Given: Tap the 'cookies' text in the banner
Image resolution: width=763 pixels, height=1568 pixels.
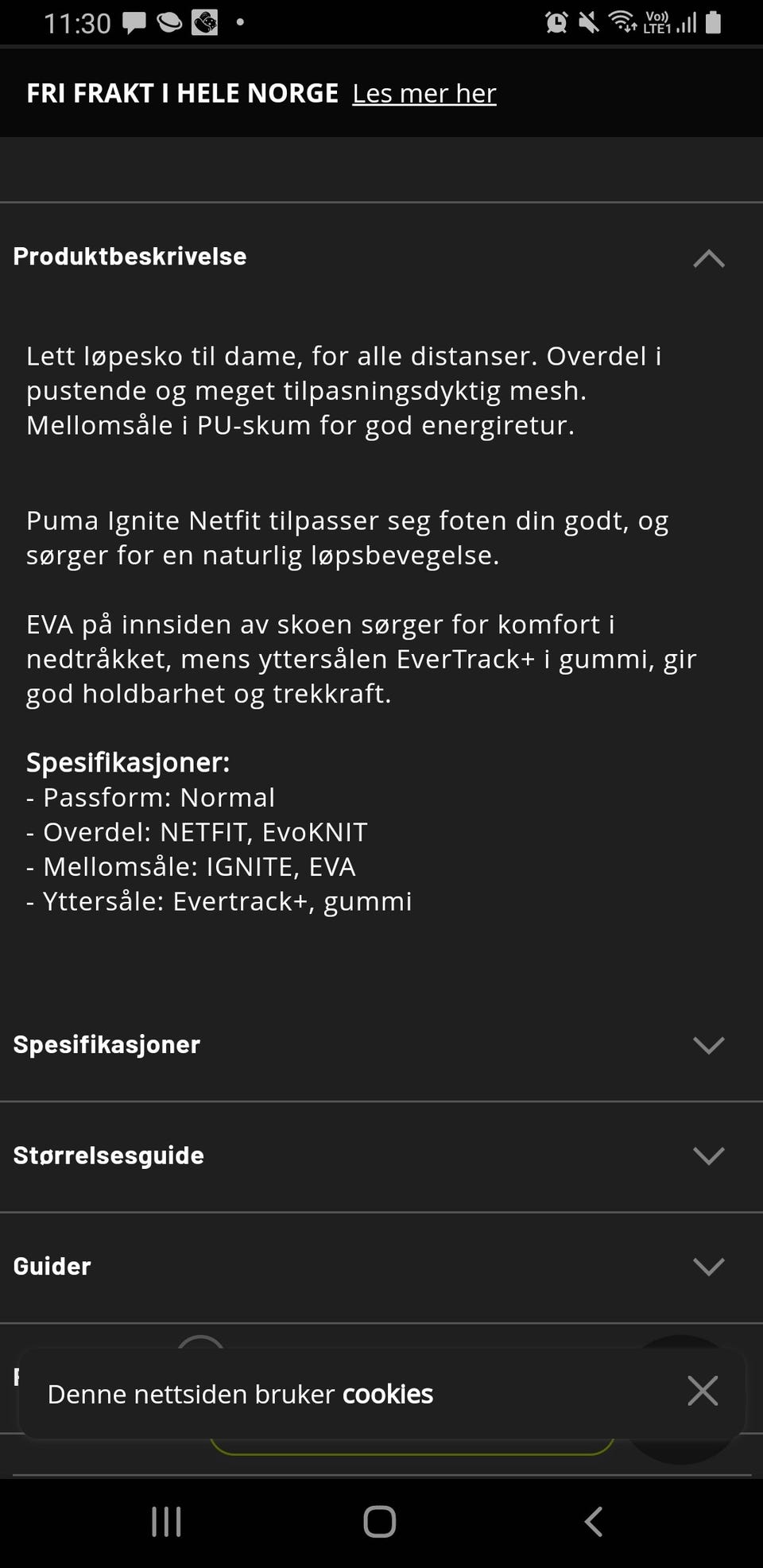Looking at the screenshot, I should (x=387, y=1393).
